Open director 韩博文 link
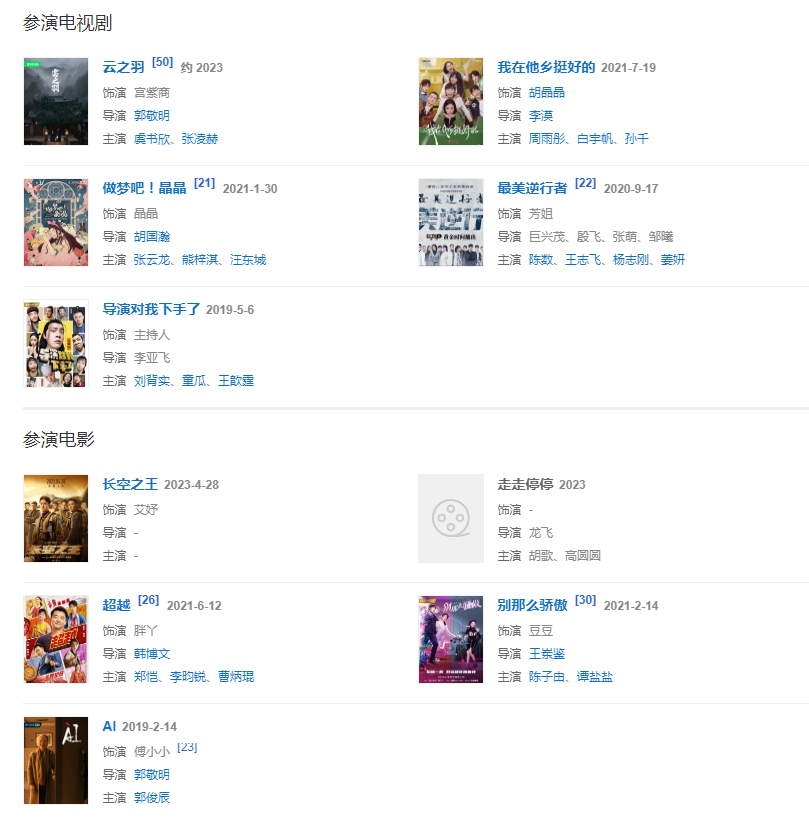The height and width of the screenshot is (821, 809). 152,654
